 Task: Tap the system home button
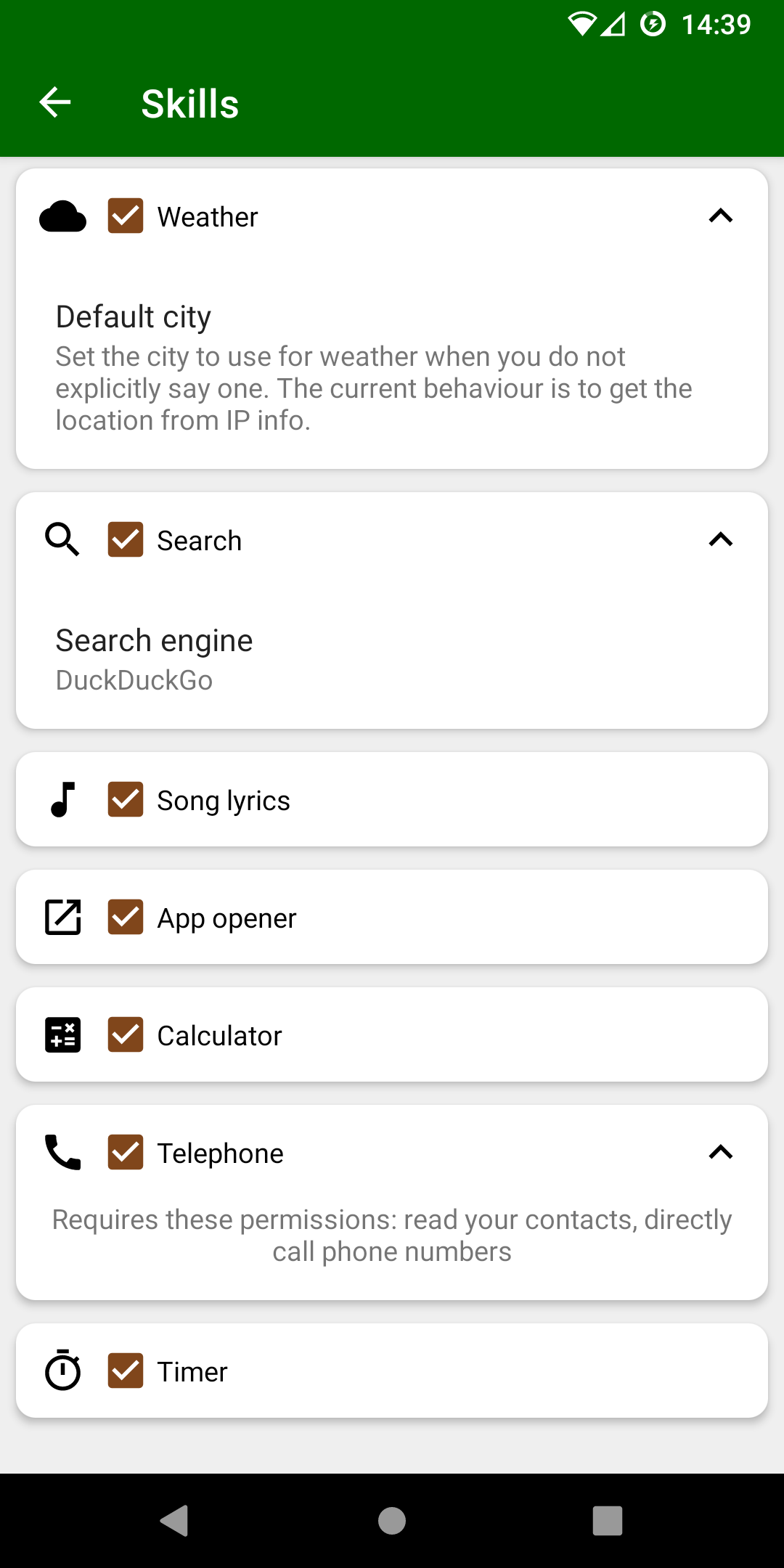point(392,1521)
